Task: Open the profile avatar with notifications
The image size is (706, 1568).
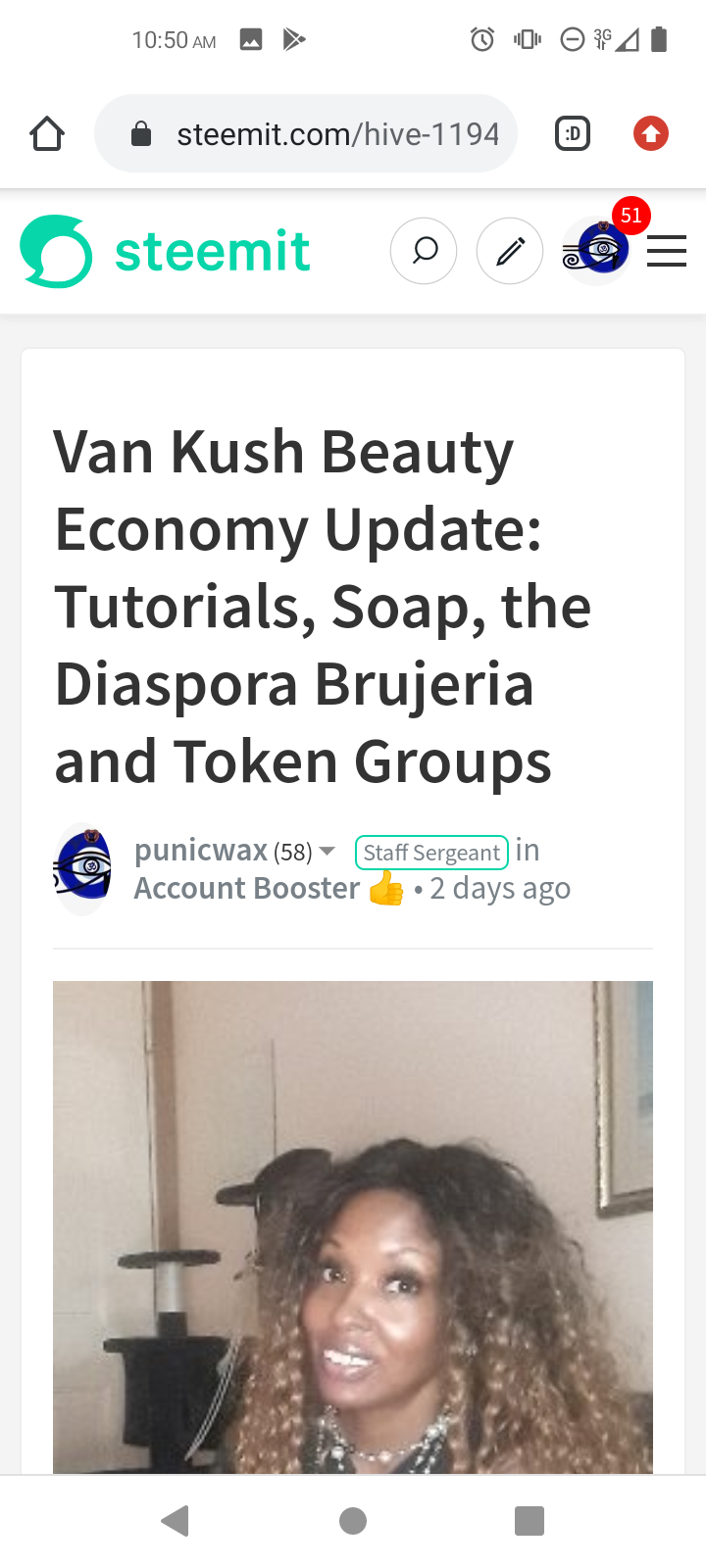Action: point(596,252)
